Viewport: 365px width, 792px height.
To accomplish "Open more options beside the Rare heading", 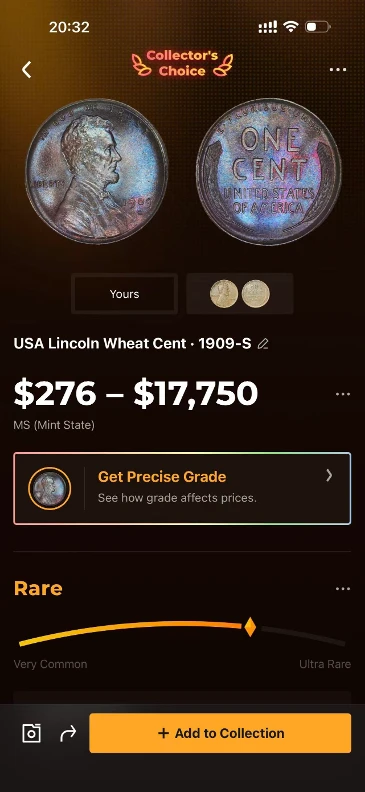I will tap(343, 588).
